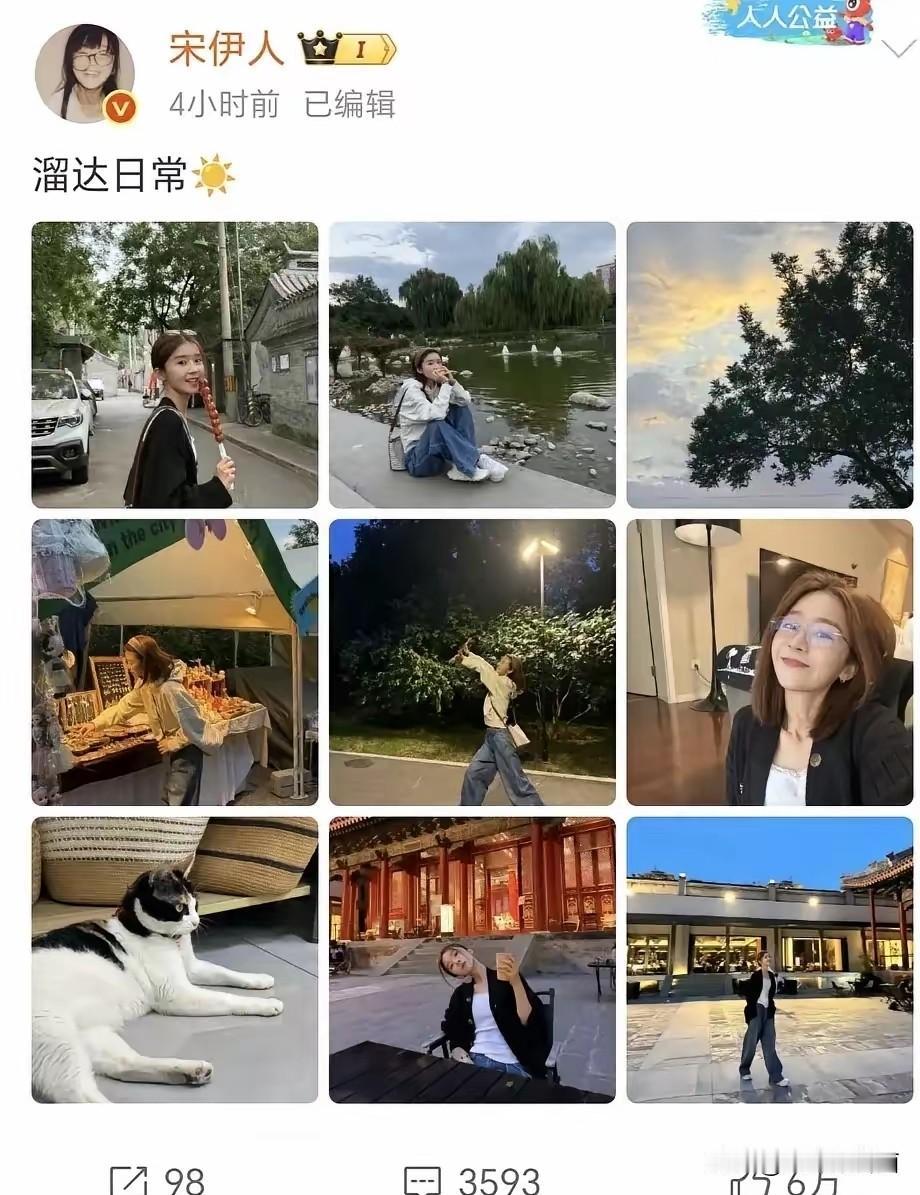920x1195 pixels.
Task: Open the photo with the candied hawthorn stick
Action: coord(175,365)
